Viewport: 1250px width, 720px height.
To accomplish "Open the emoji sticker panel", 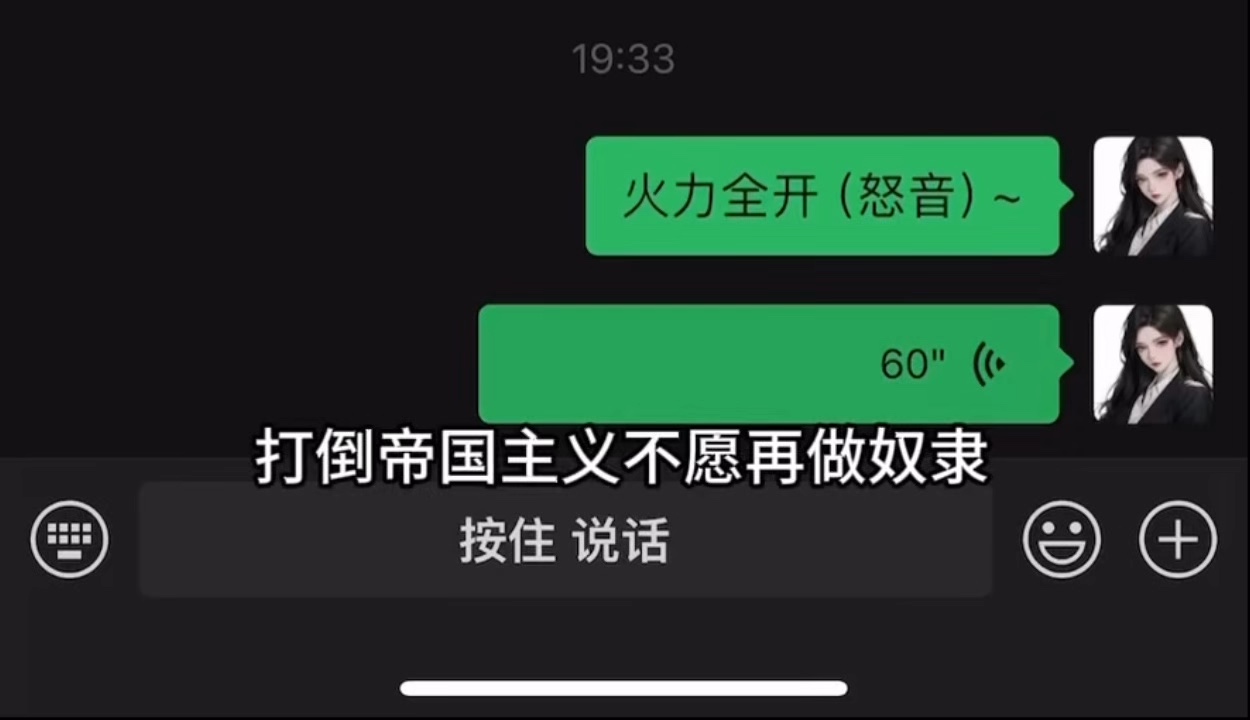I will tap(1061, 540).
